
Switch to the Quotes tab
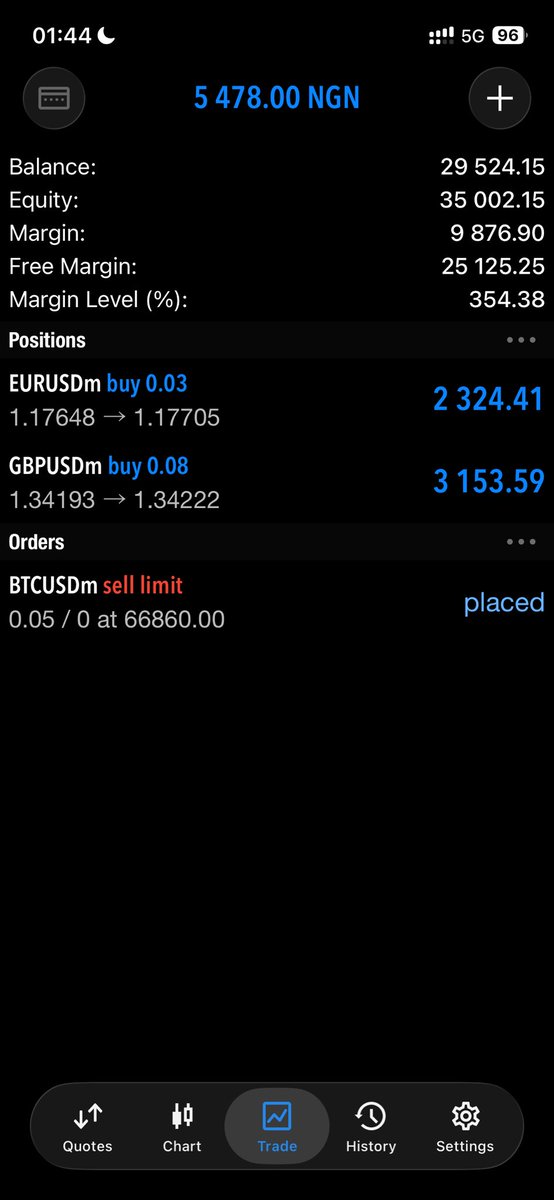[x=88, y=1128]
